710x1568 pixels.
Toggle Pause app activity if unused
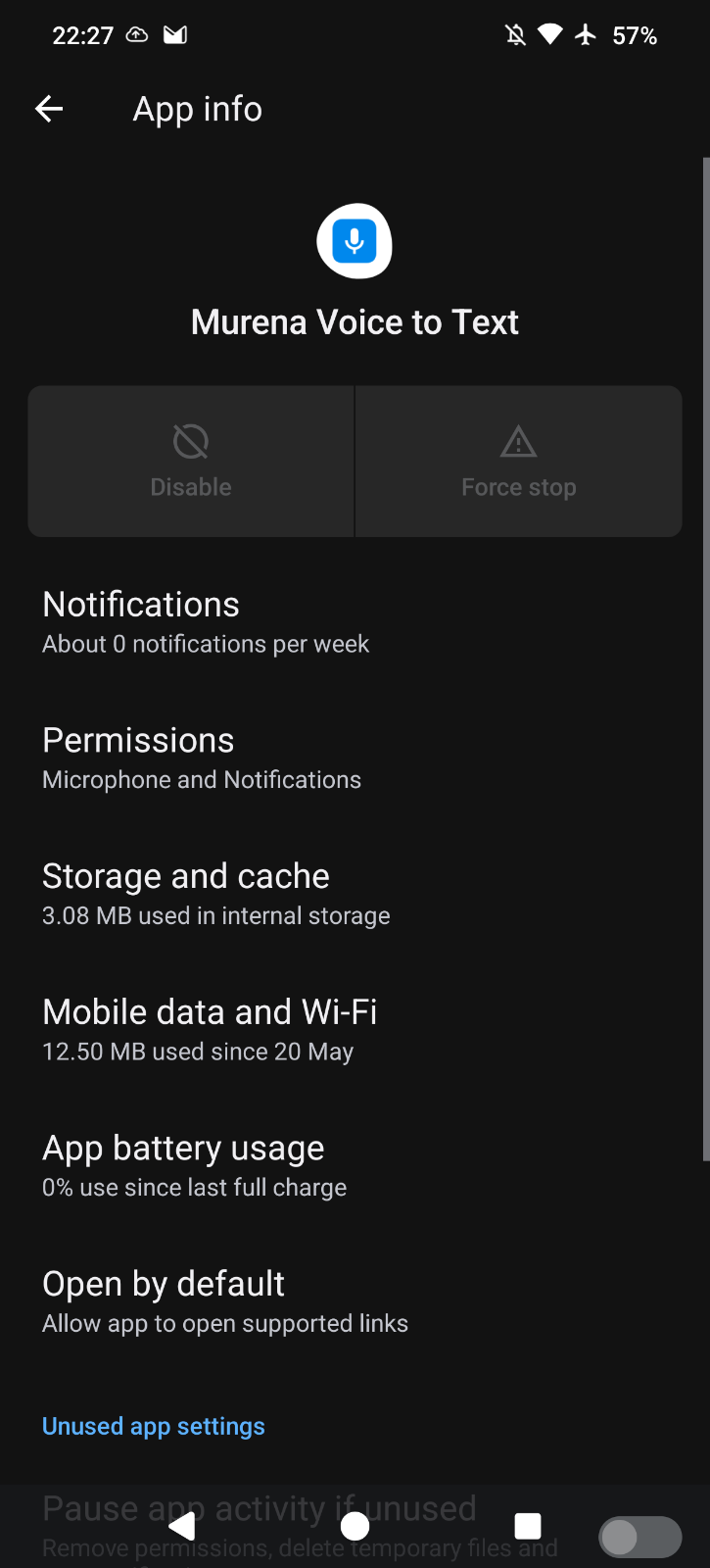click(640, 1537)
